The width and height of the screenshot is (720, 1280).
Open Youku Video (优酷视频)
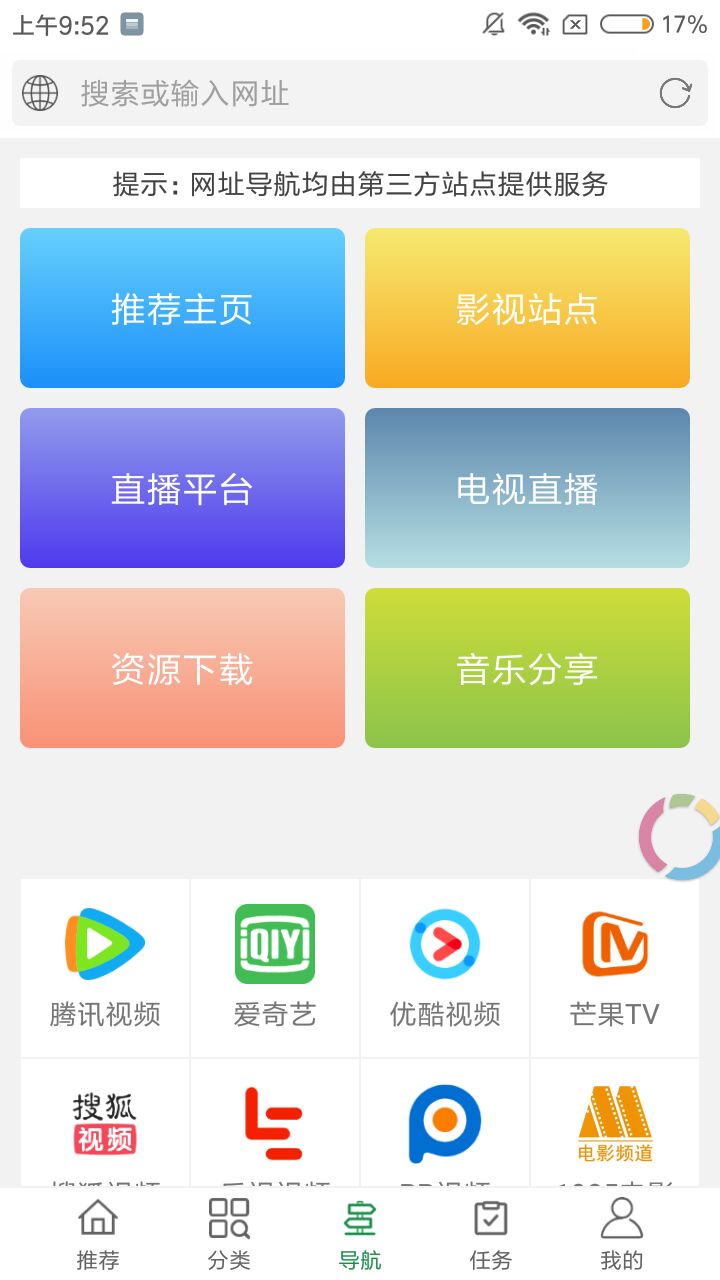[x=443, y=965]
